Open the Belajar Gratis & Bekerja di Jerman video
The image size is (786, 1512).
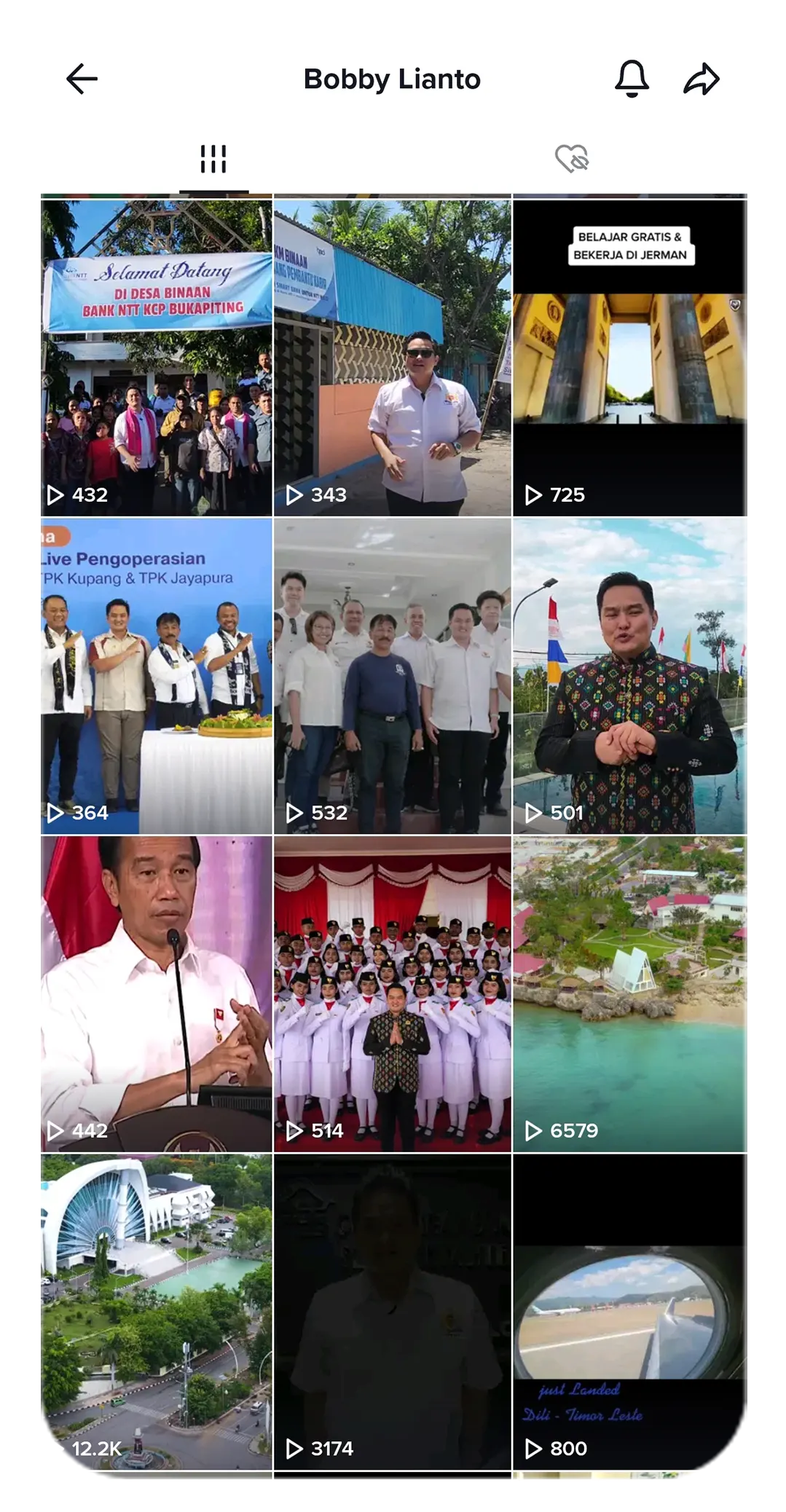tap(632, 358)
